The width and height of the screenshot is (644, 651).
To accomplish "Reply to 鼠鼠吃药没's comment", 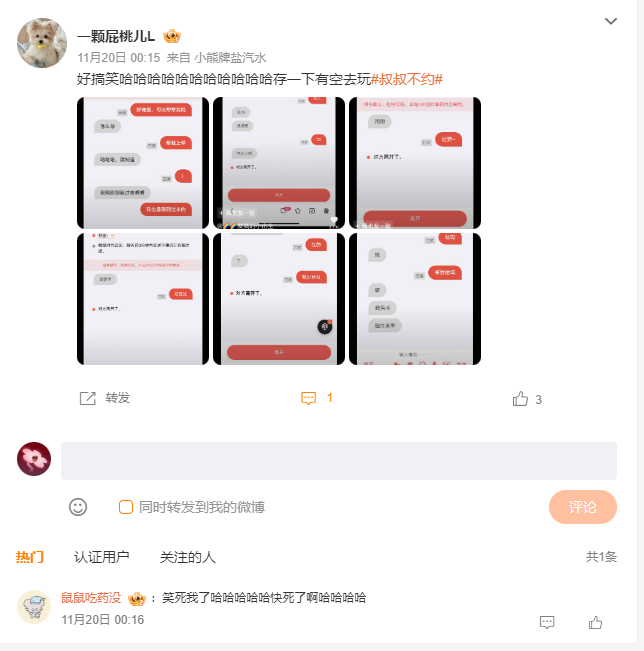I will point(547,622).
